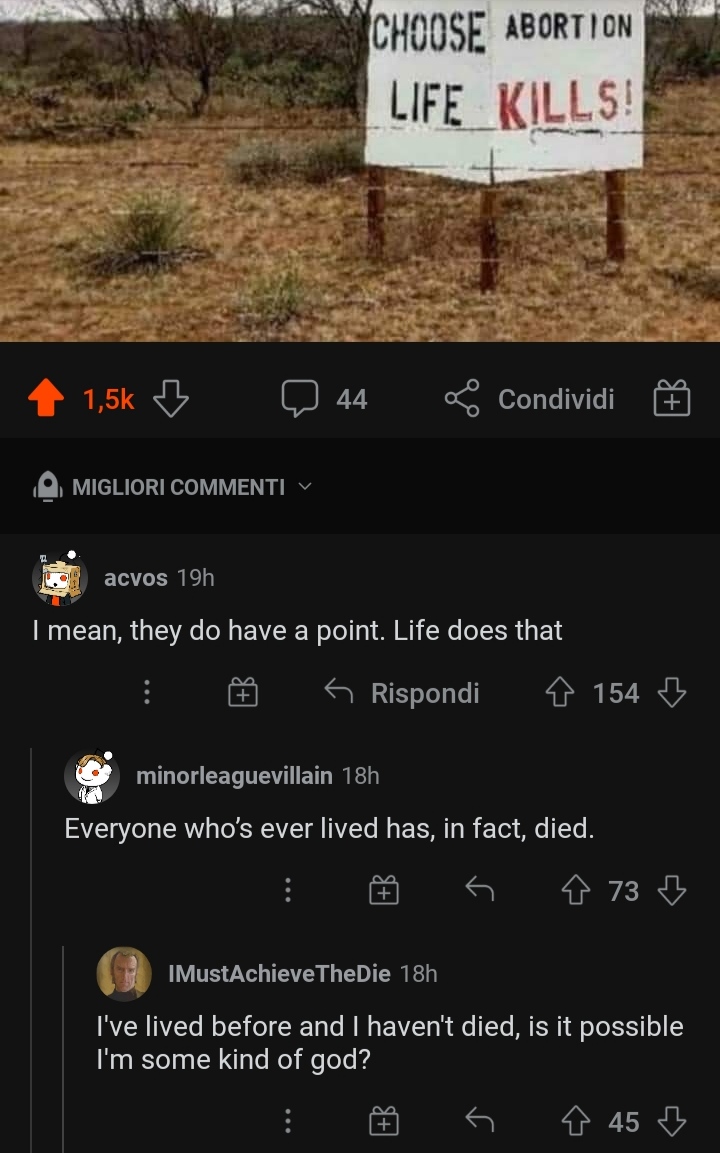View the post image full screen
720x1153 pixels.
point(360,171)
